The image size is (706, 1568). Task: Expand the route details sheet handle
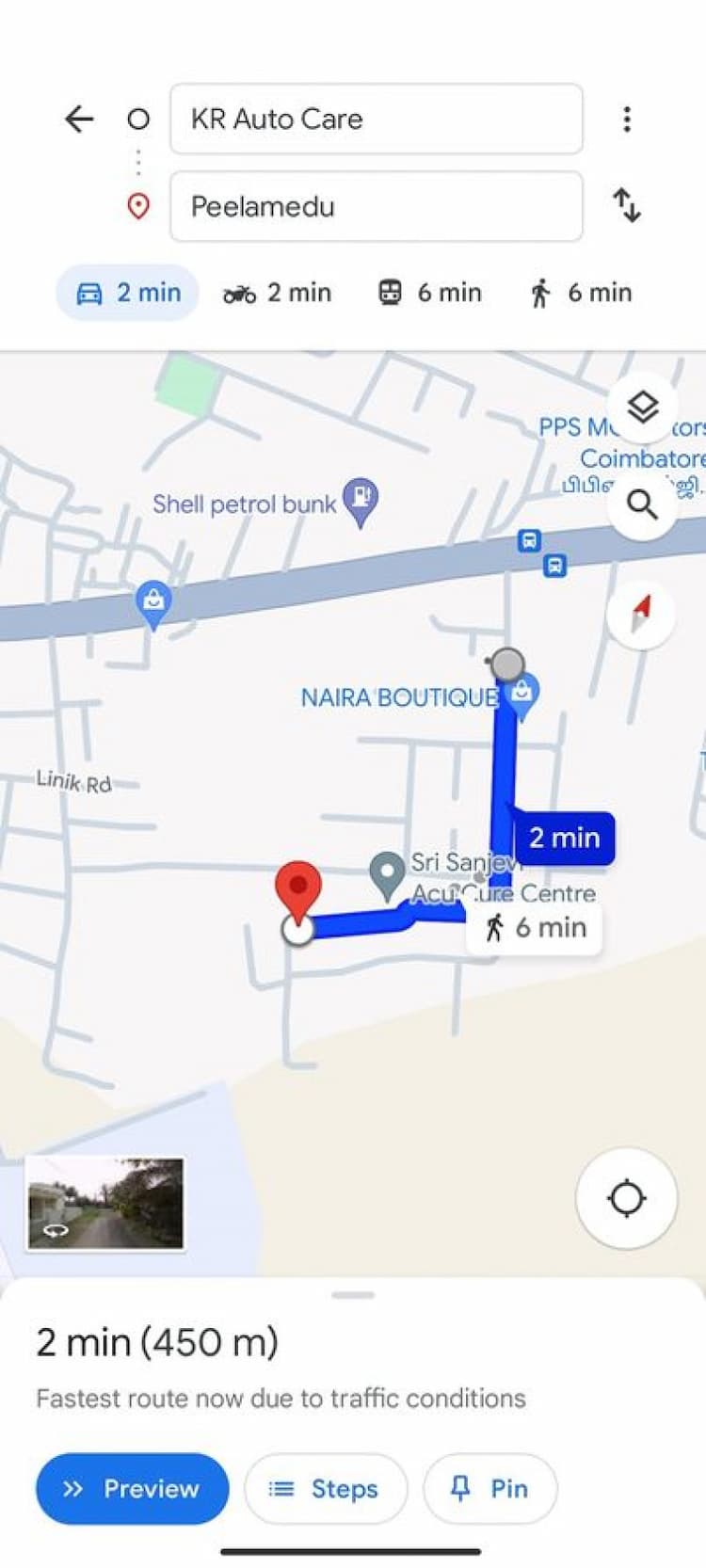pos(353,1295)
